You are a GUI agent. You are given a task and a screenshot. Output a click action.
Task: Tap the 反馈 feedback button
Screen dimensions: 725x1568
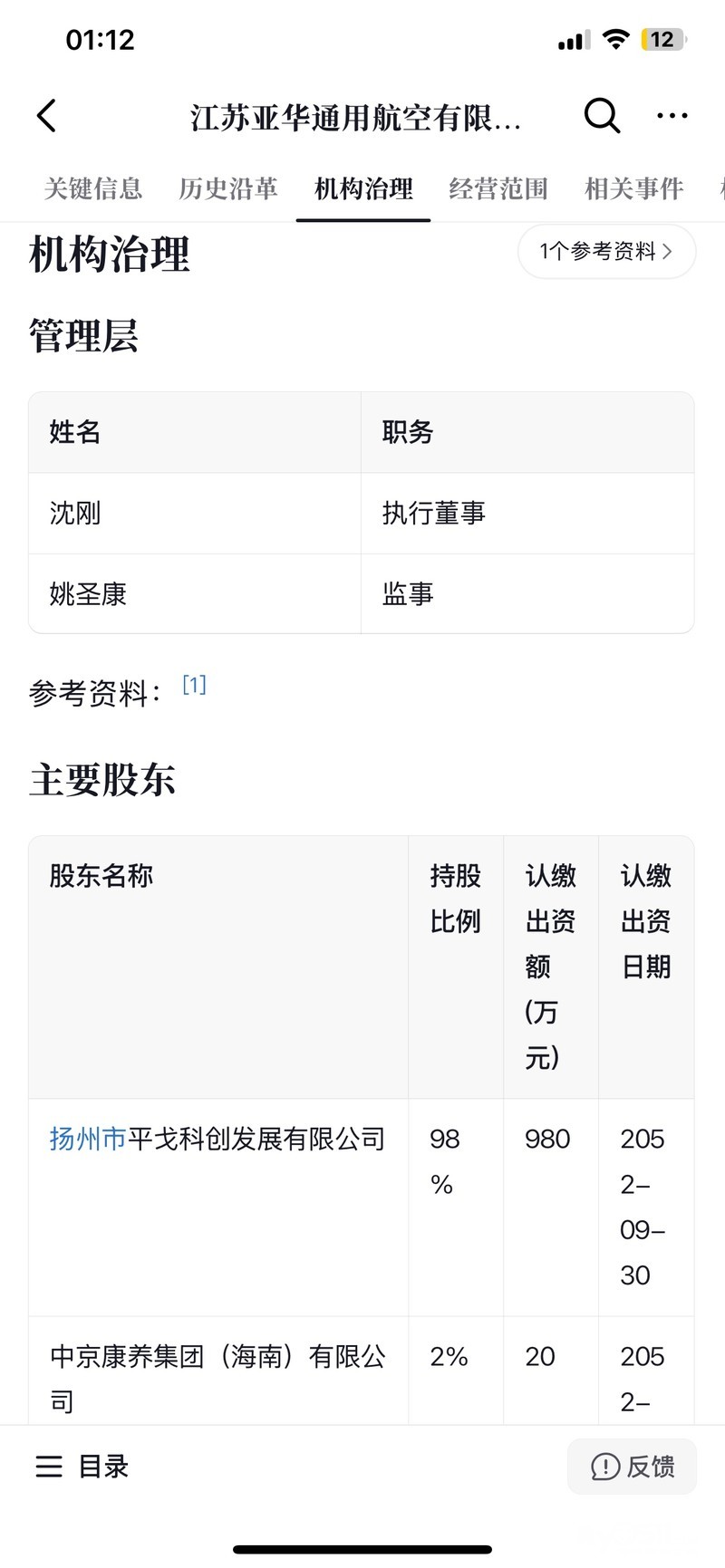tap(633, 1467)
